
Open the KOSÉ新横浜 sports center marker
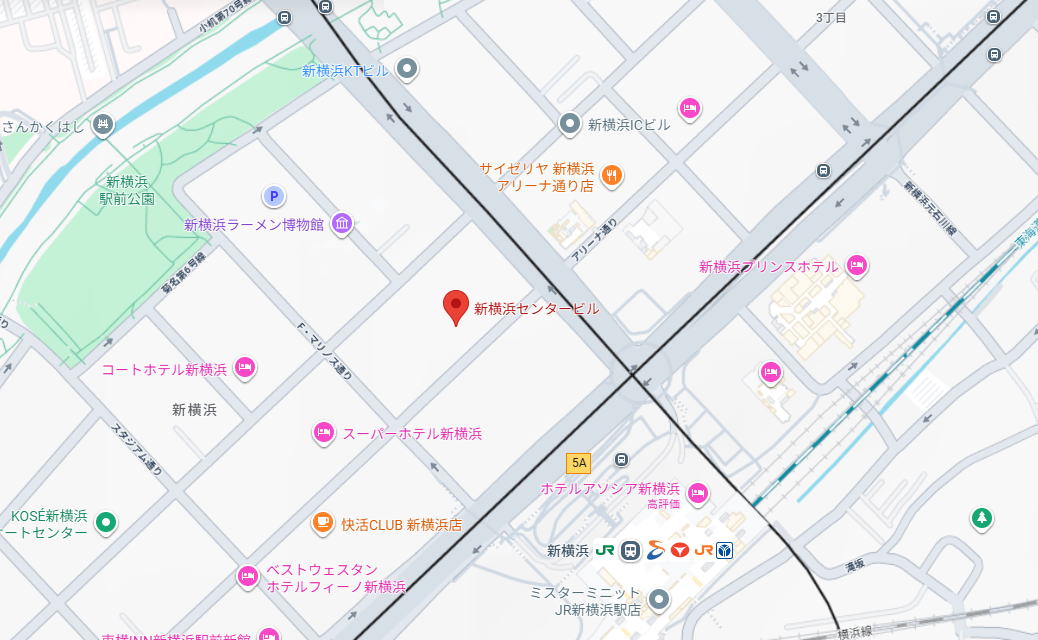tap(105, 523)
